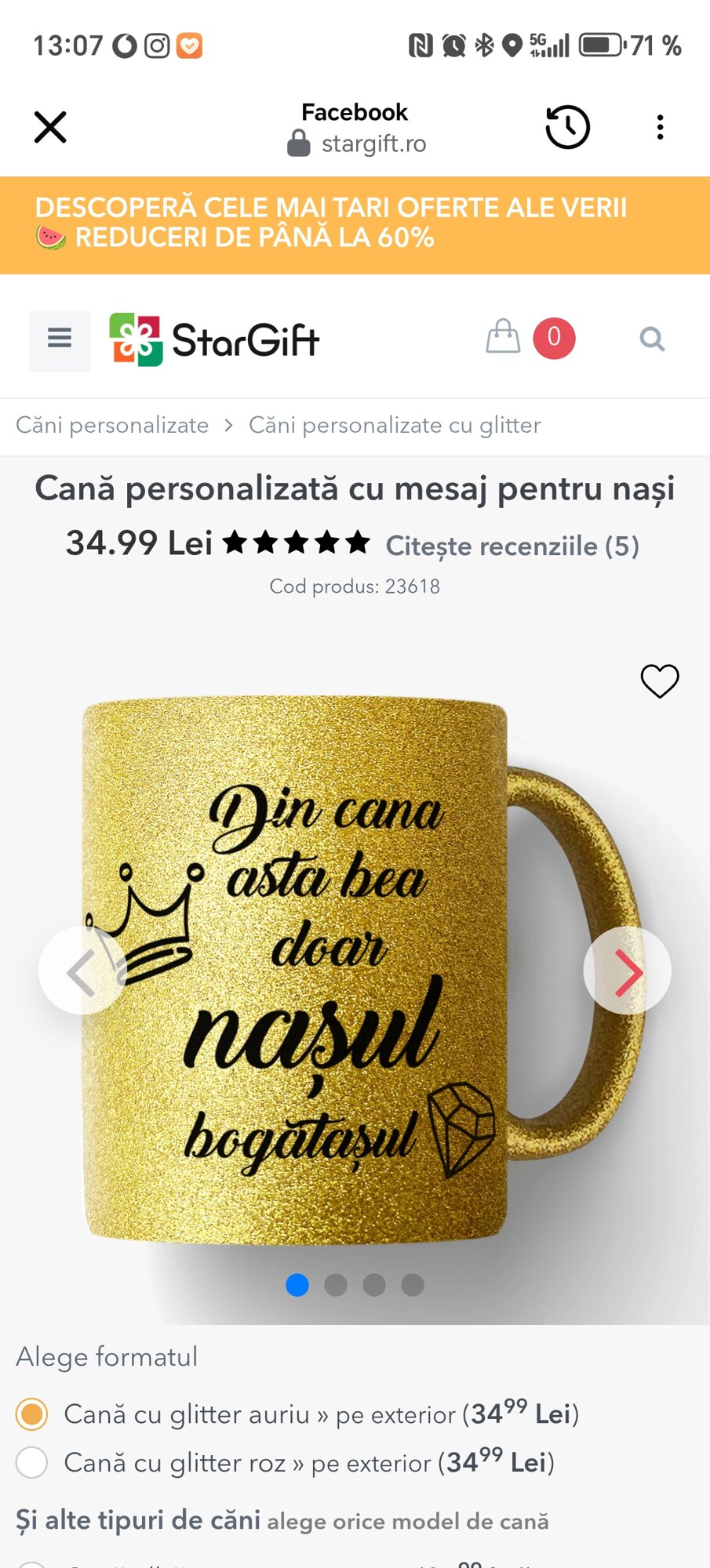Go to the StarGift homepage logo
This screenshot has height=1568, width=710.
click(x=214, y=340)
